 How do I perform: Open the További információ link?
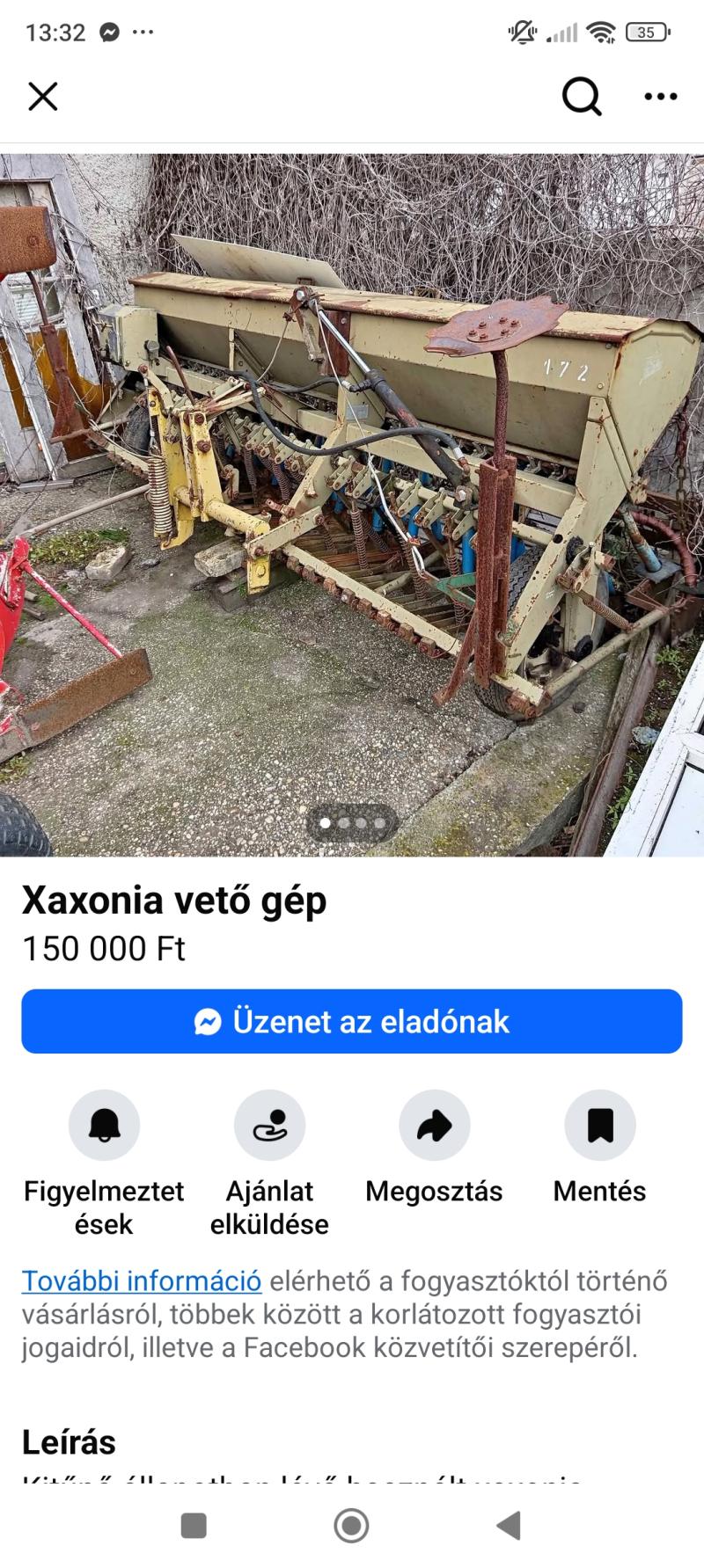(141, 1280)
